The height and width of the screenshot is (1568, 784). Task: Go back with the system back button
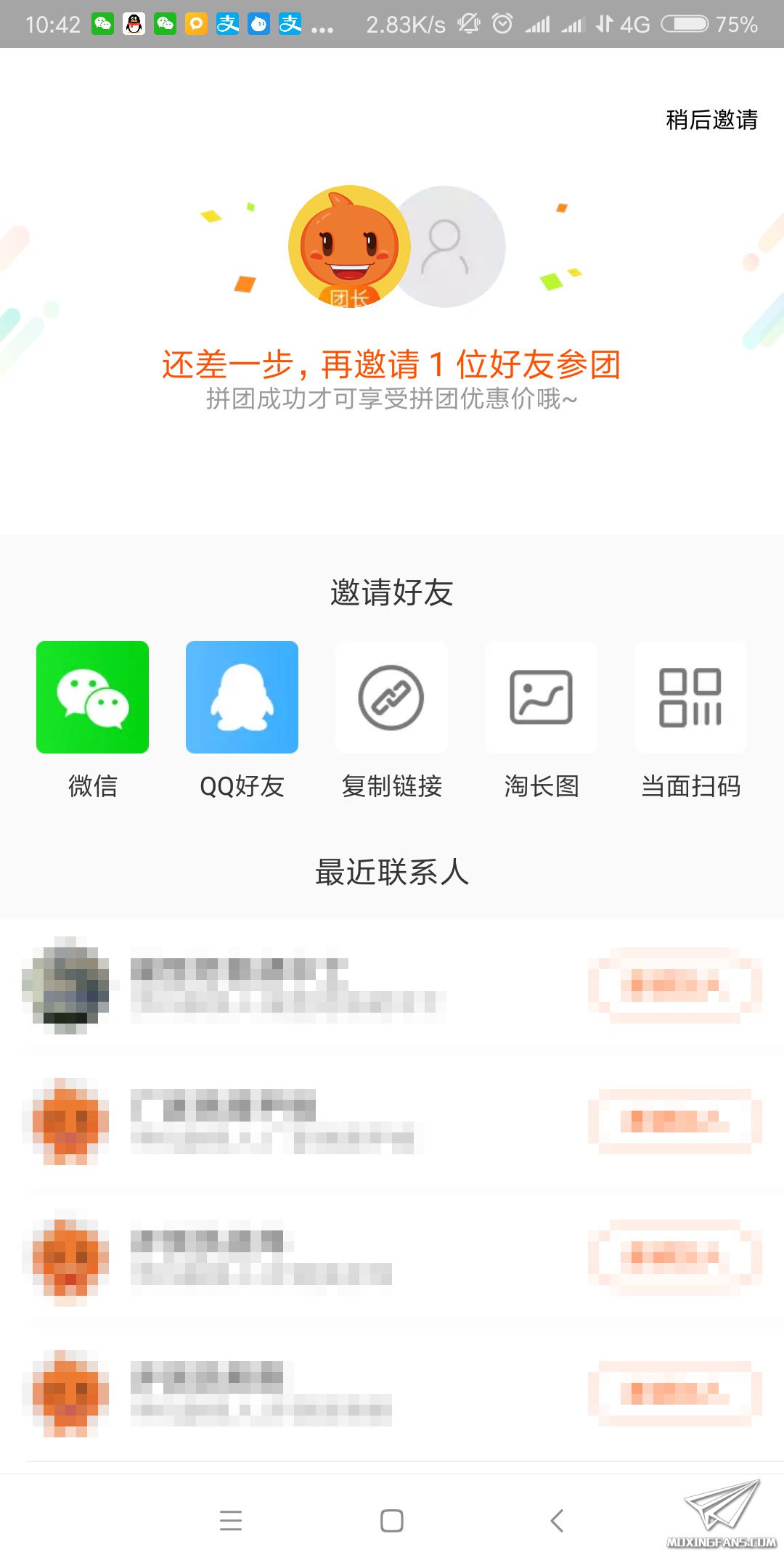click(x=557, y=1520)
